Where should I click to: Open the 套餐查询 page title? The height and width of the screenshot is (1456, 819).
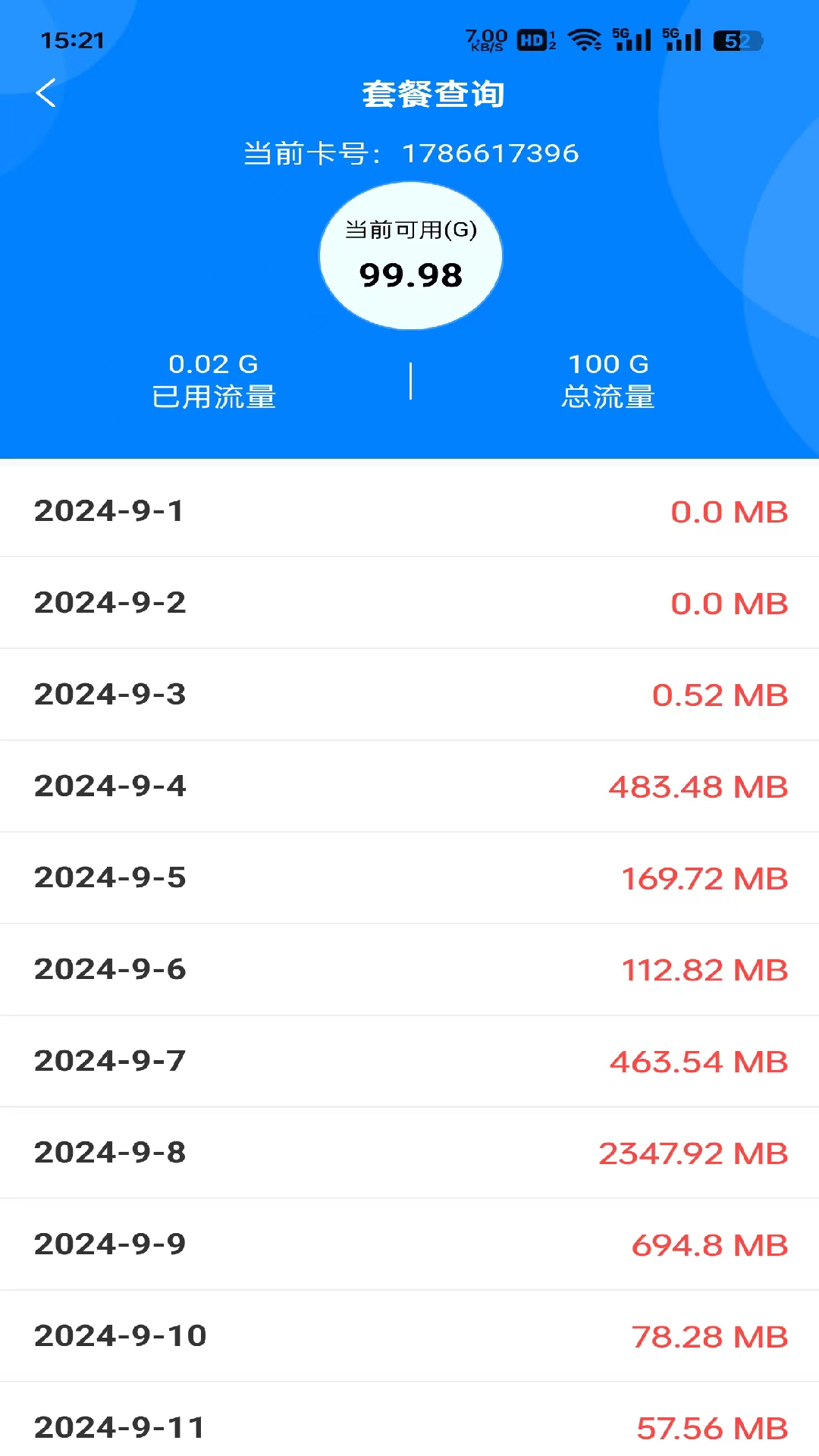point(434,94)
